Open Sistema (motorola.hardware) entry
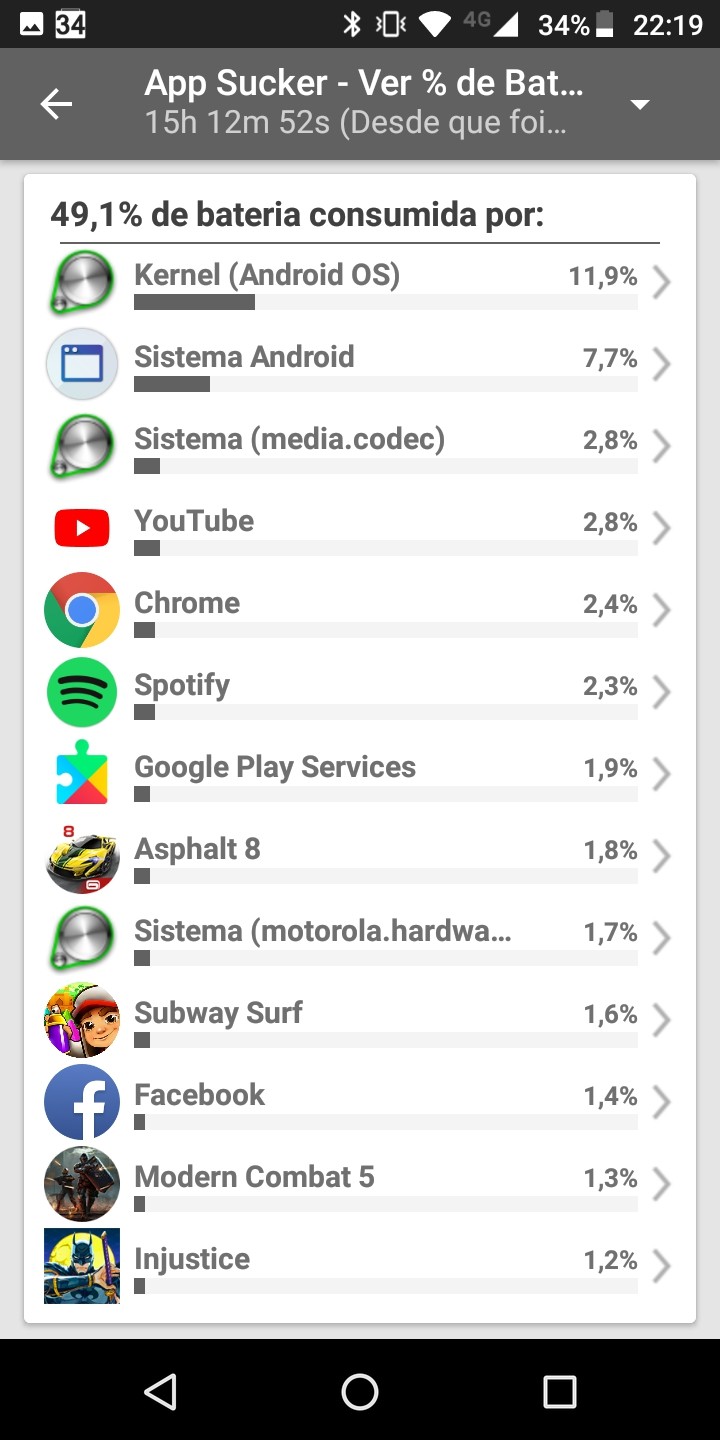The width and height of the screenshot is (720, 1440). [x=360, y=940]
